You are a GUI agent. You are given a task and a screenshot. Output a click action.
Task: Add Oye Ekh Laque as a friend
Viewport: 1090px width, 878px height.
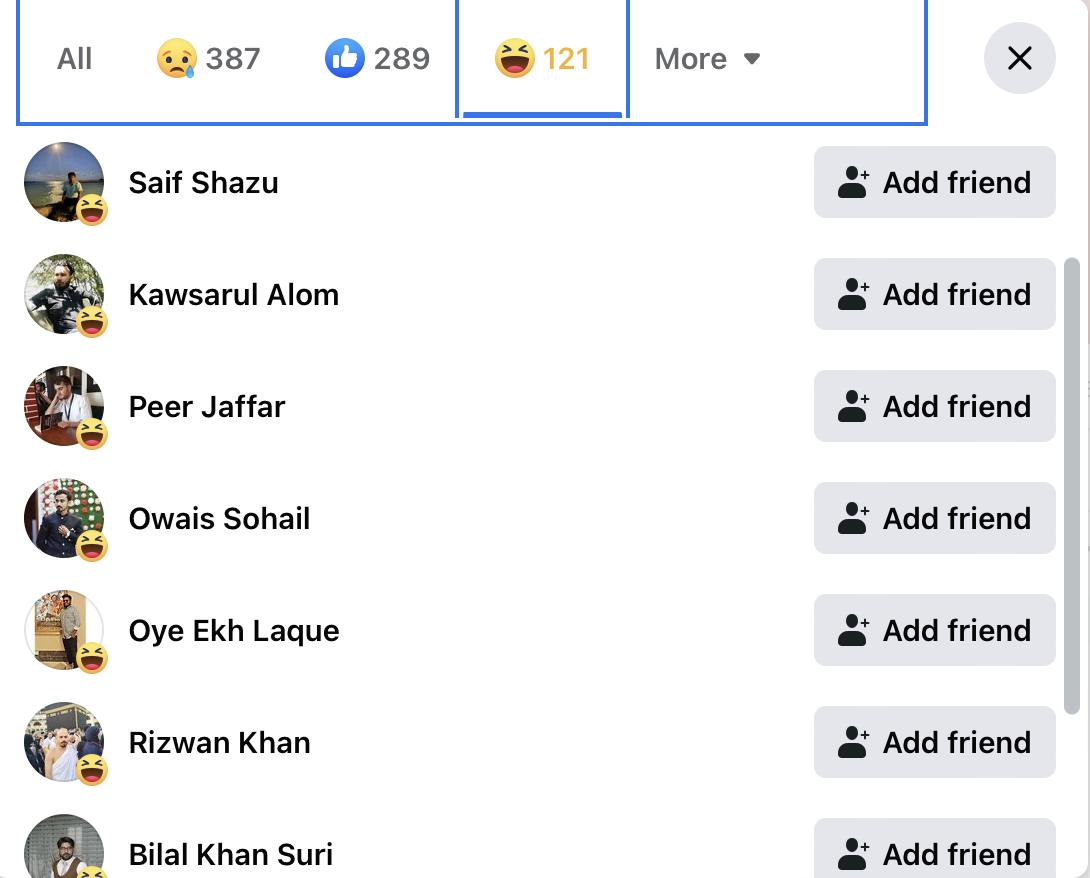(x=934, y=630)
